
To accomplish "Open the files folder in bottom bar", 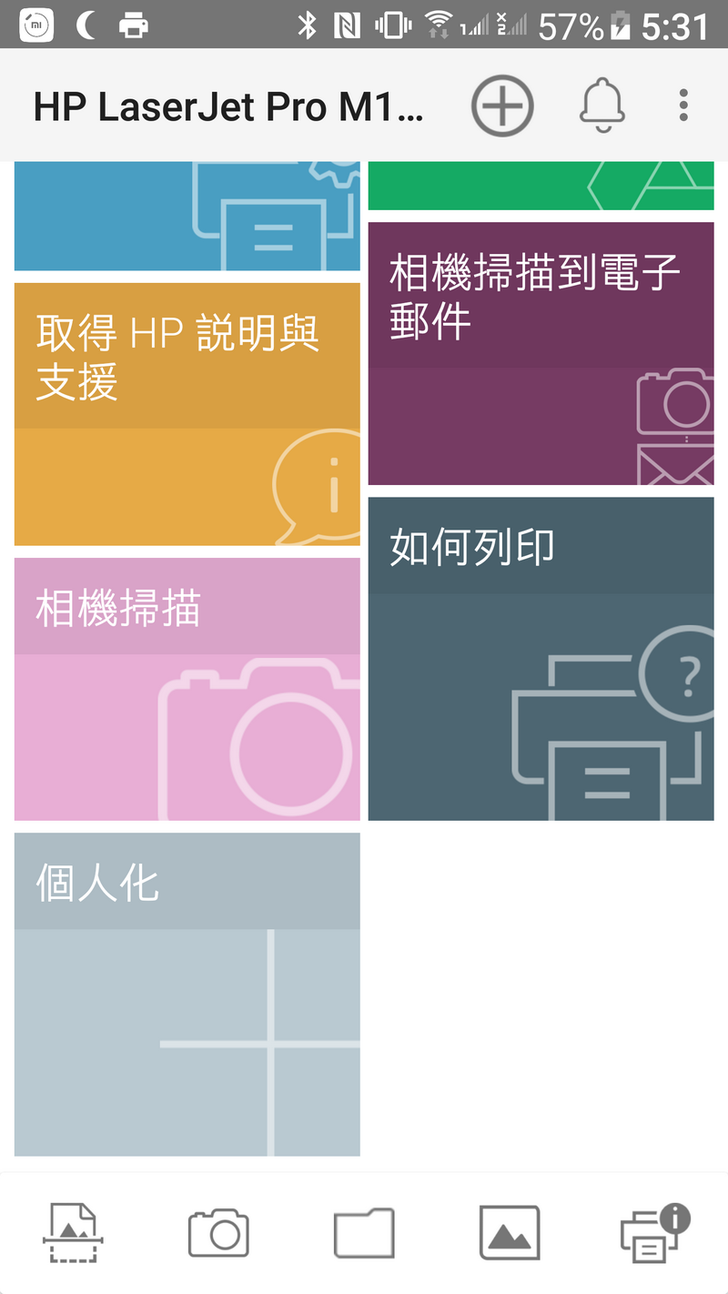I will click(364, 1233).
